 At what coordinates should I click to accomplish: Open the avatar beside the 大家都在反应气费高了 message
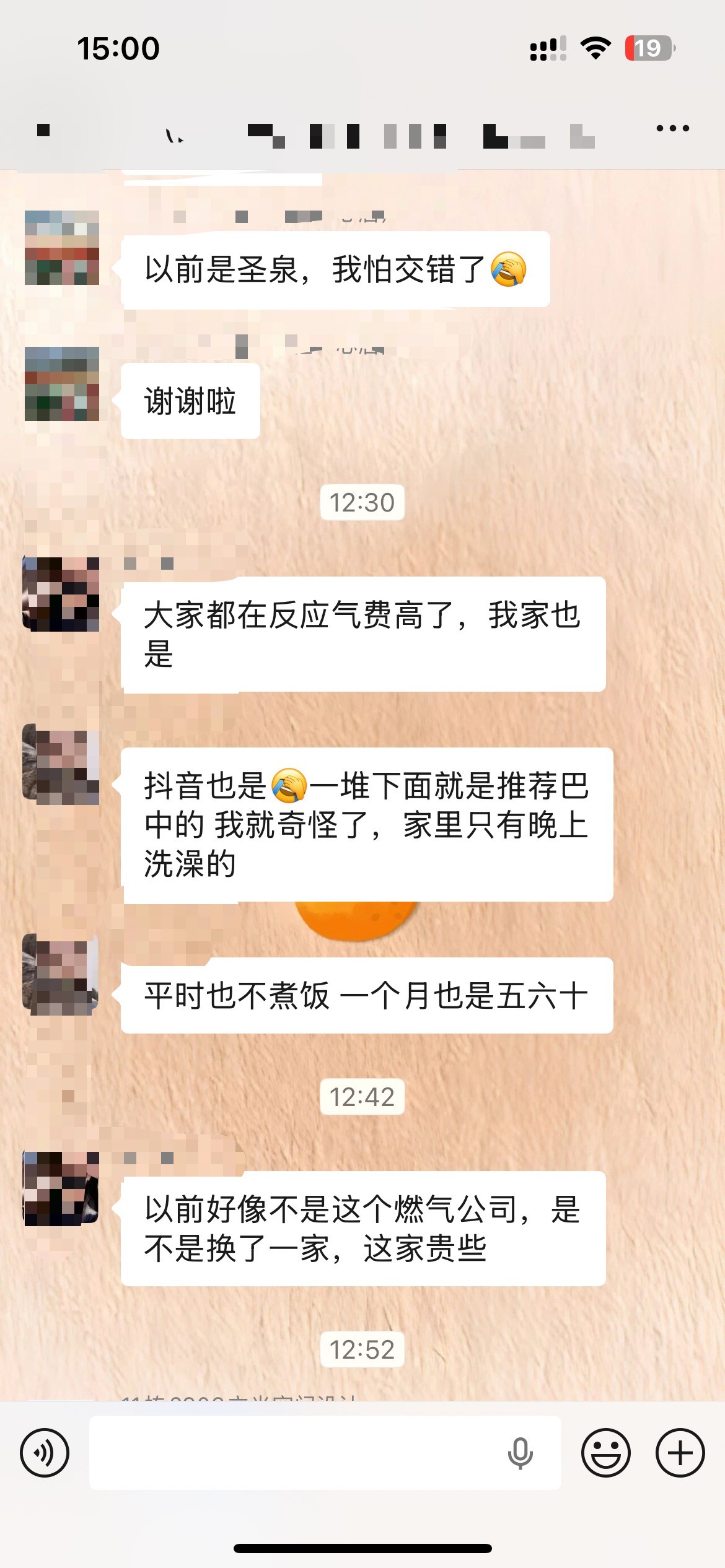61,593
